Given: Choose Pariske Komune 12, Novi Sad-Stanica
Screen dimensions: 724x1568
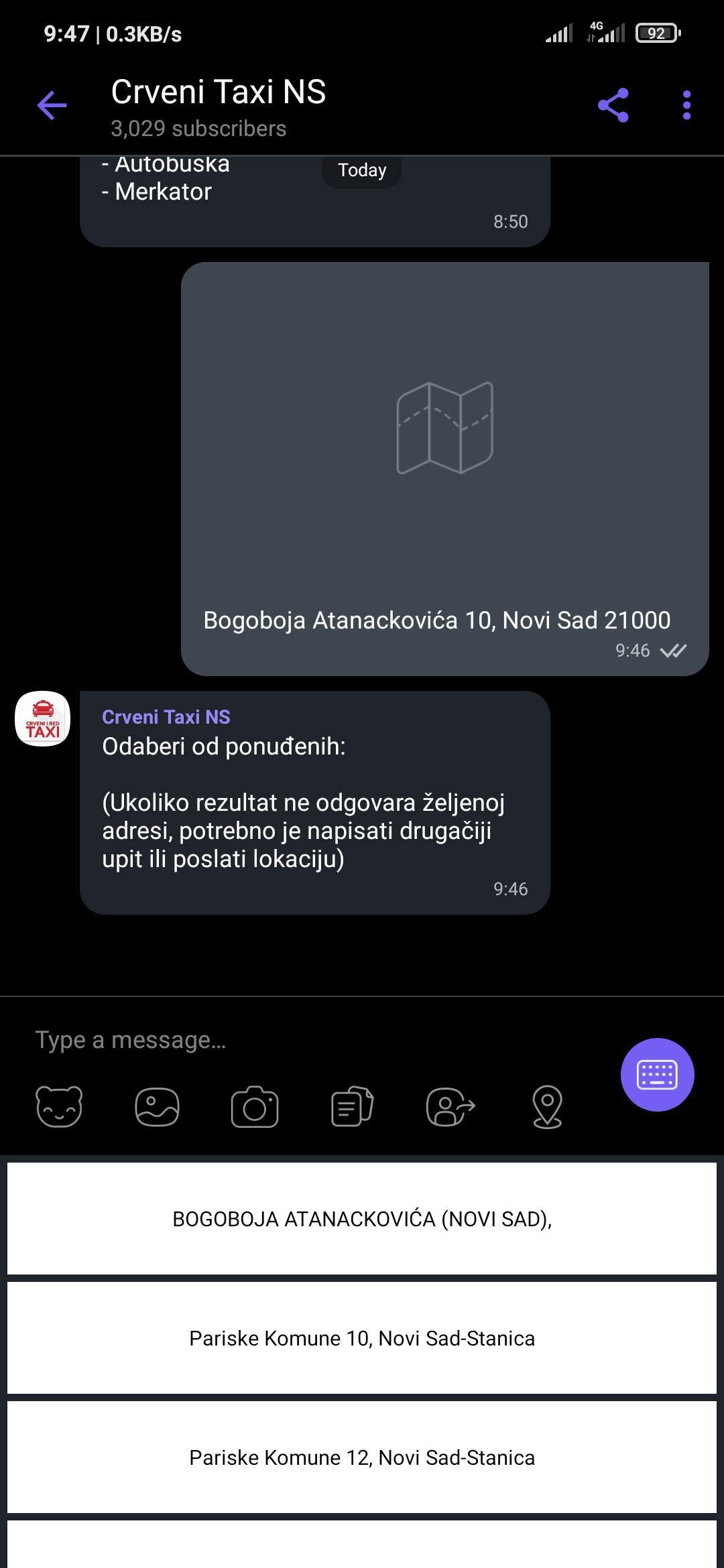Looking at the screenshot, I should (362, 1457).
